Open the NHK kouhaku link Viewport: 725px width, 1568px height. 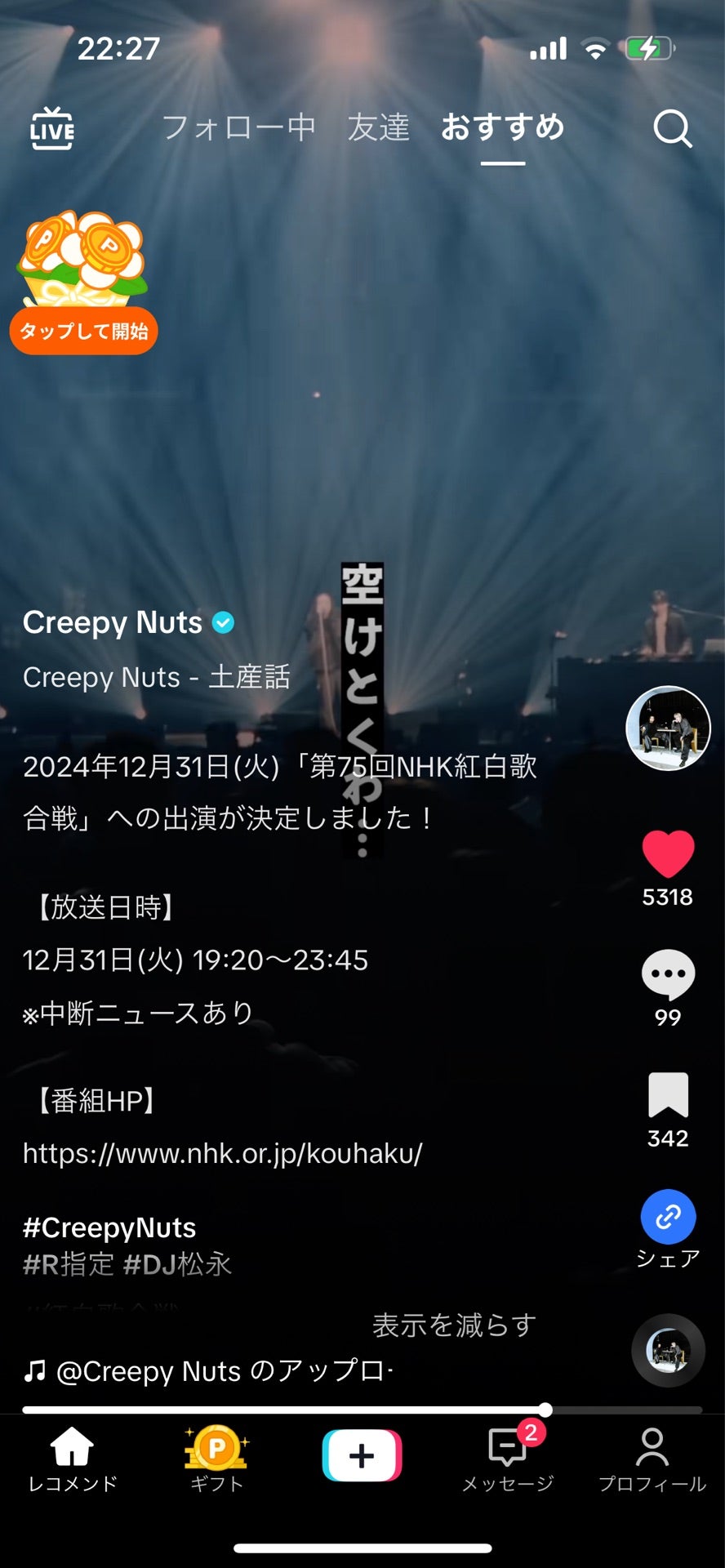(x=222, y=1154)
